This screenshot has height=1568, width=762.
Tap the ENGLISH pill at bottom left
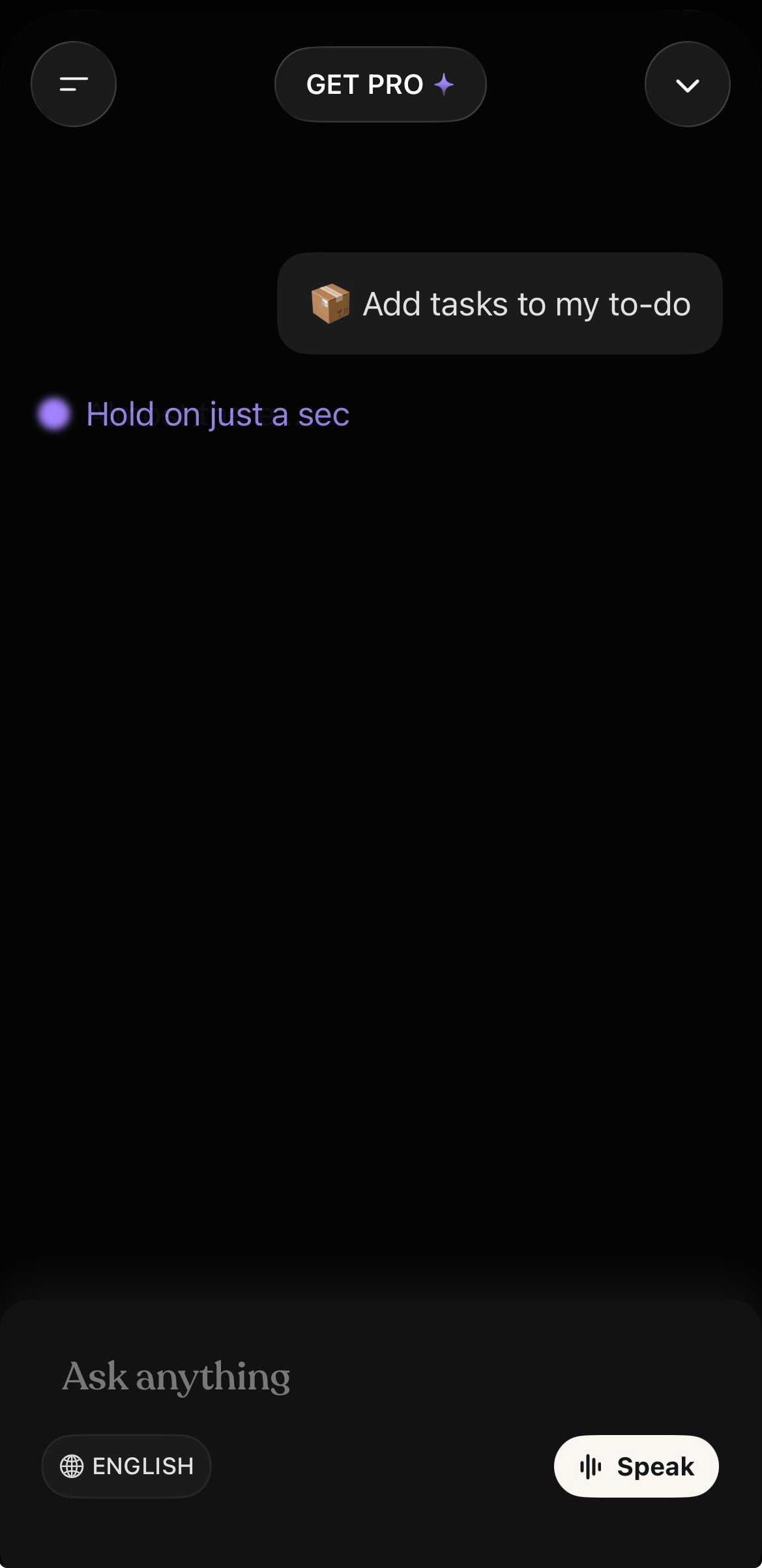pos(126,1466)
